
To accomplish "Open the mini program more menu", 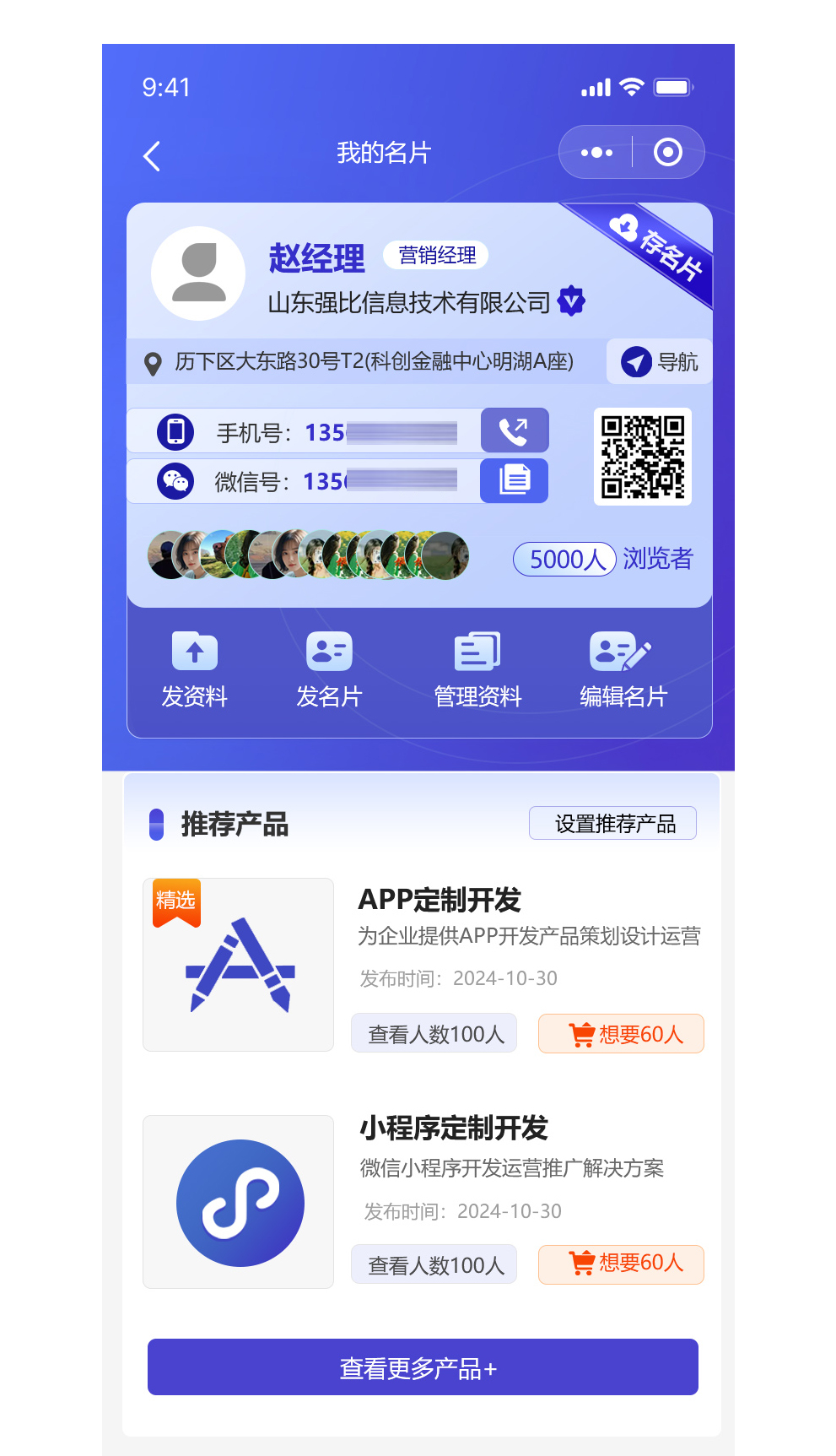I will coord(596,153).
